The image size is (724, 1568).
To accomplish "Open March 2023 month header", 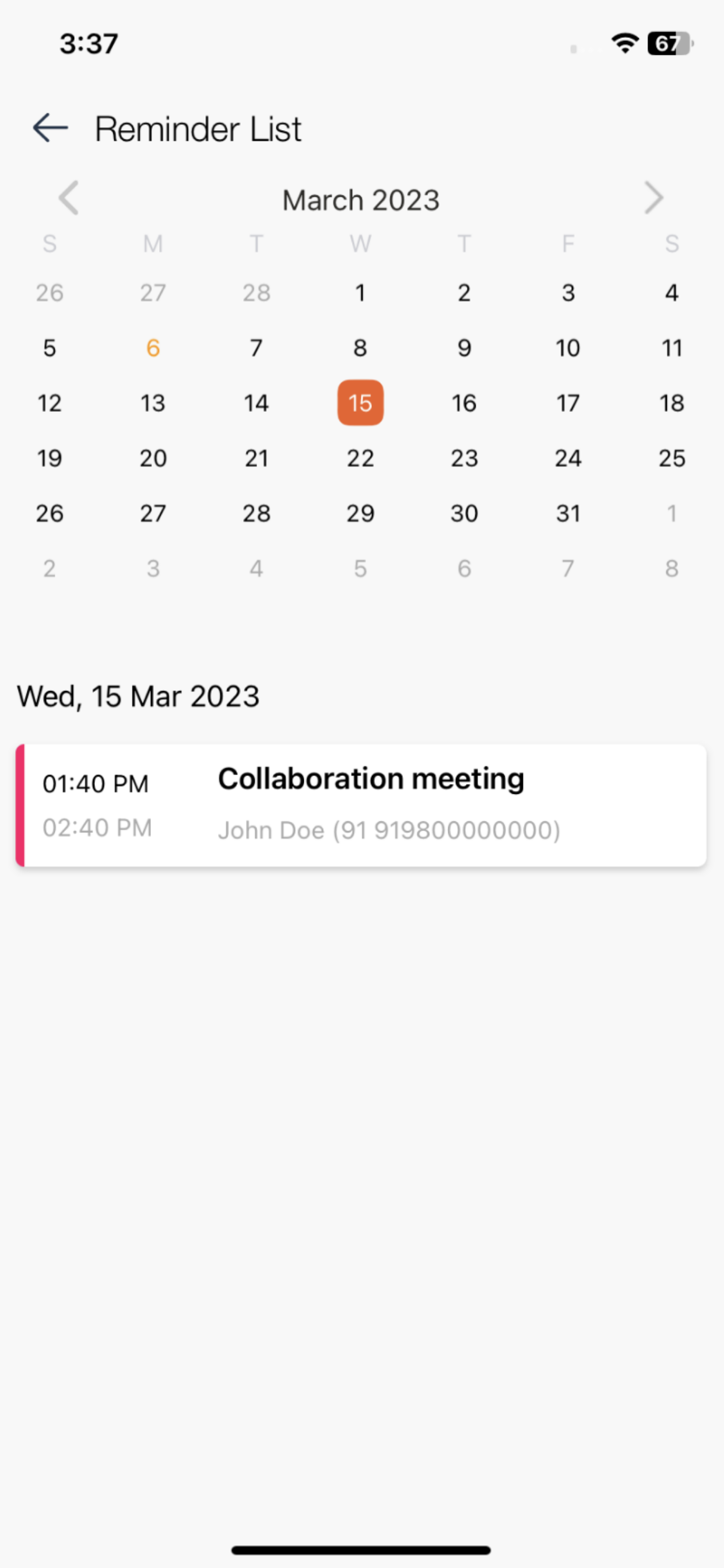I will (360, 199).
